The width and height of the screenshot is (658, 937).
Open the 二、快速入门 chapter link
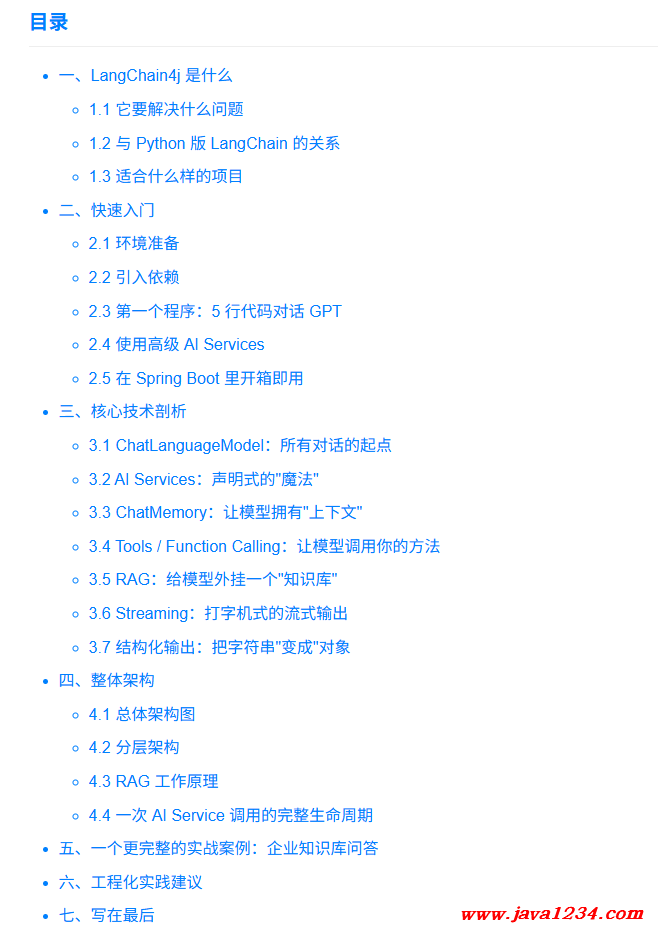(107, 211)
